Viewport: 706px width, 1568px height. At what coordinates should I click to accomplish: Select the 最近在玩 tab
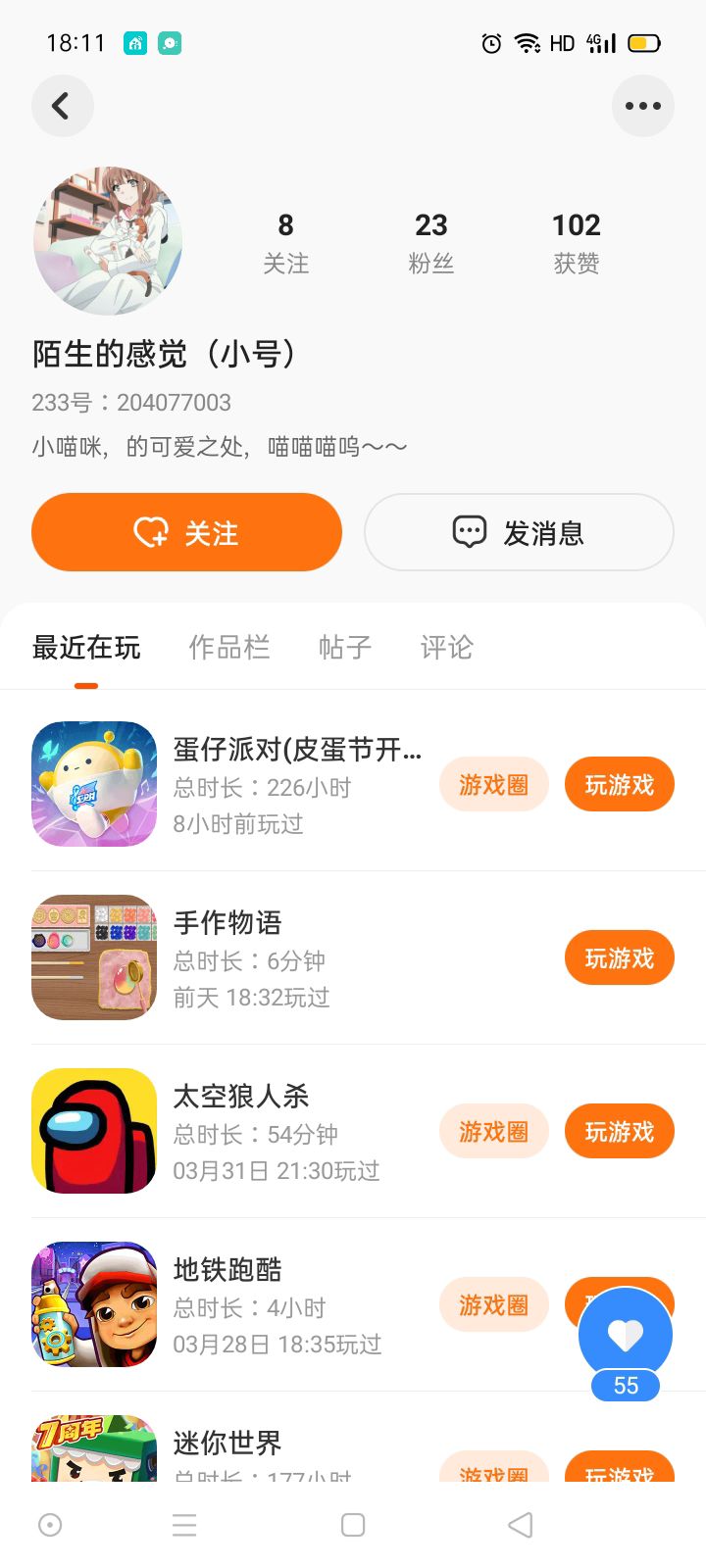coord(86,647)
